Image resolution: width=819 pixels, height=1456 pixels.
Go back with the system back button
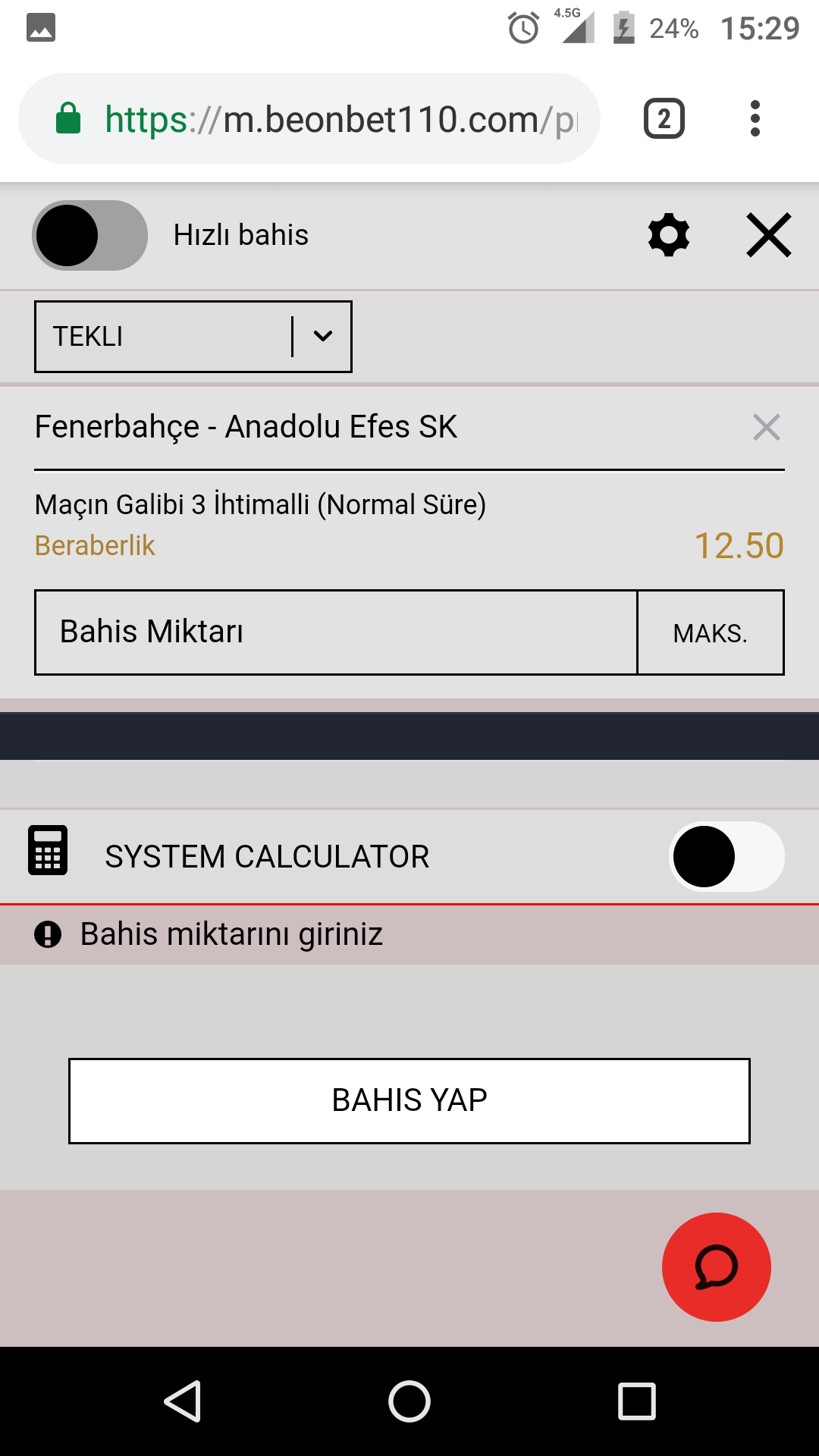(183, 1401)
